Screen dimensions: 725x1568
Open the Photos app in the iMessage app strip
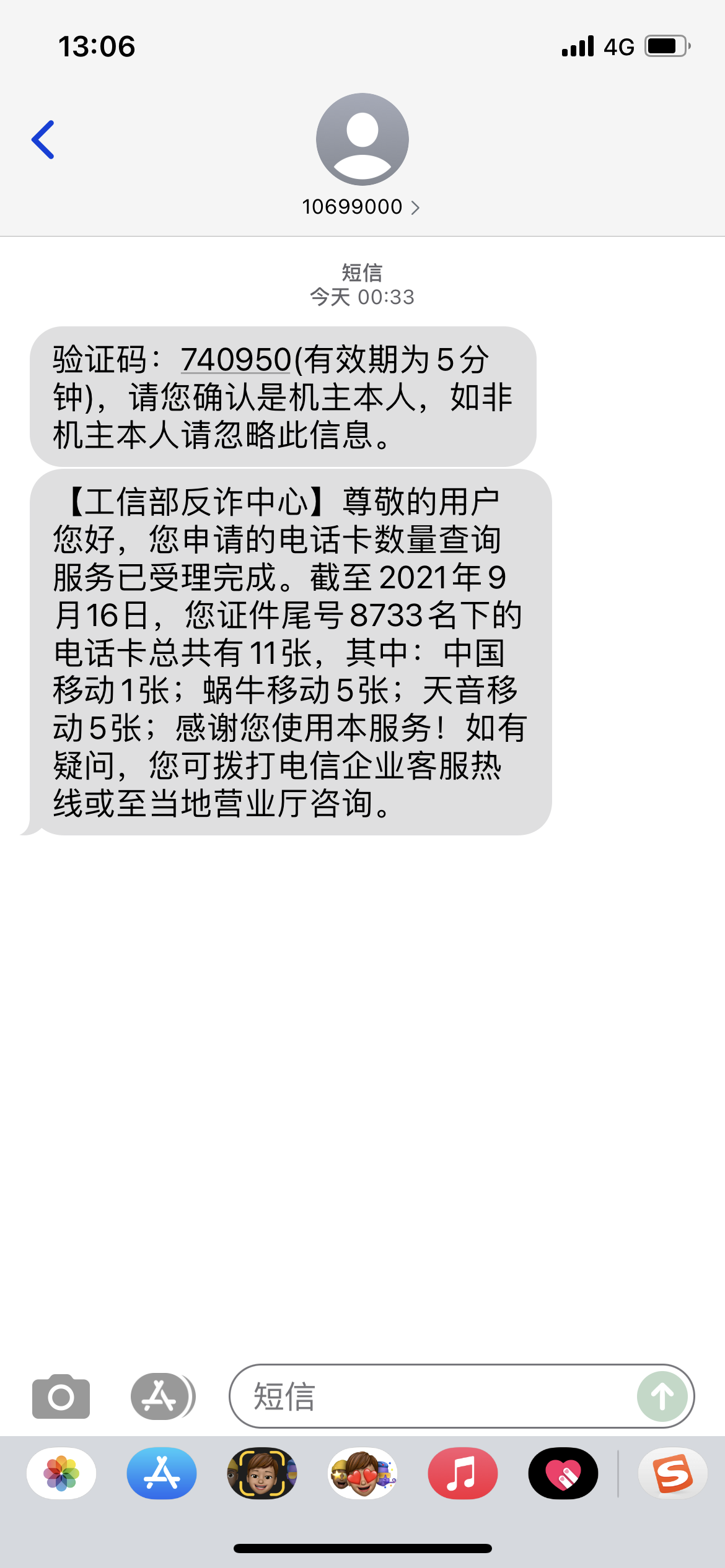(61, 1473)
